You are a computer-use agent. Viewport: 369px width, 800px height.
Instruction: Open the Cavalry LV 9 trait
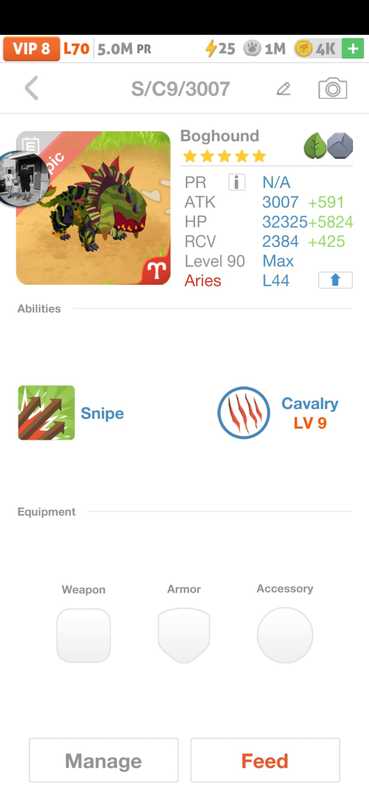click(x=278, y=413)
